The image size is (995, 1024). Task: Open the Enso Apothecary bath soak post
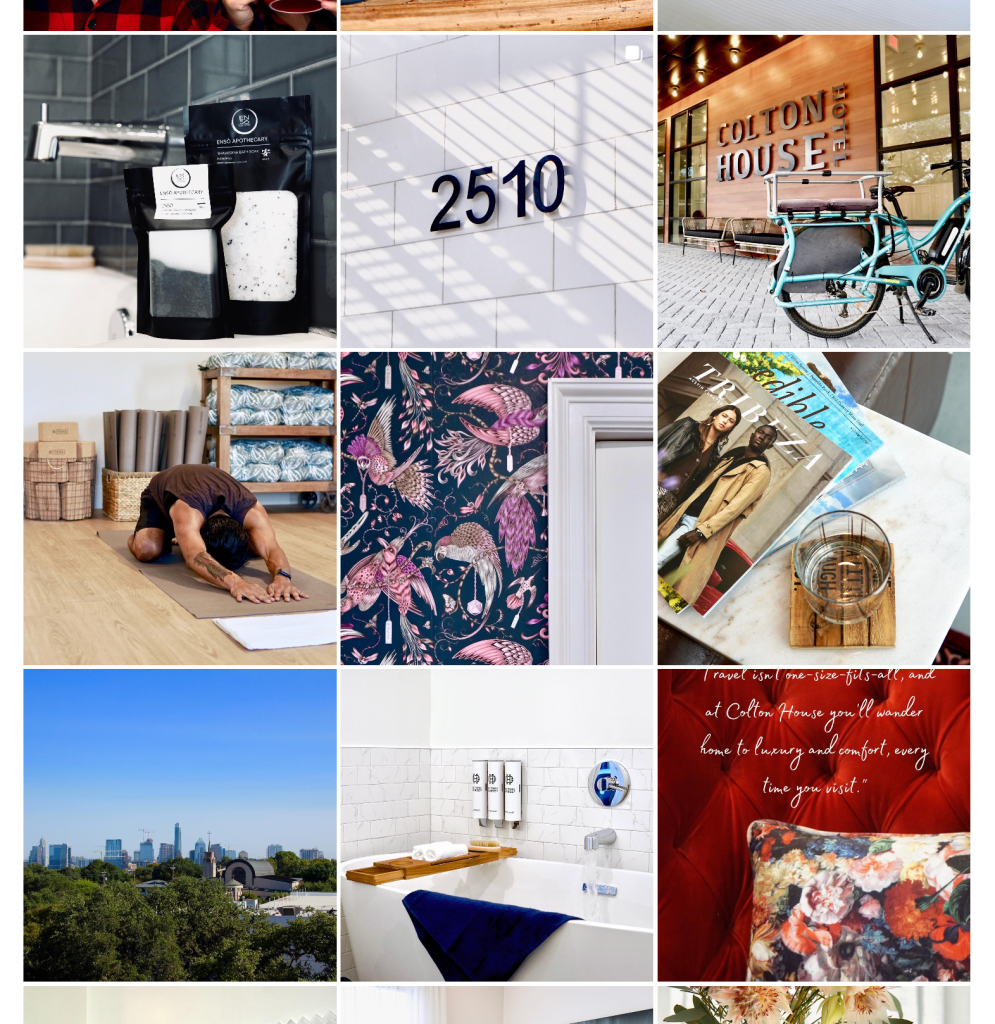180,191
